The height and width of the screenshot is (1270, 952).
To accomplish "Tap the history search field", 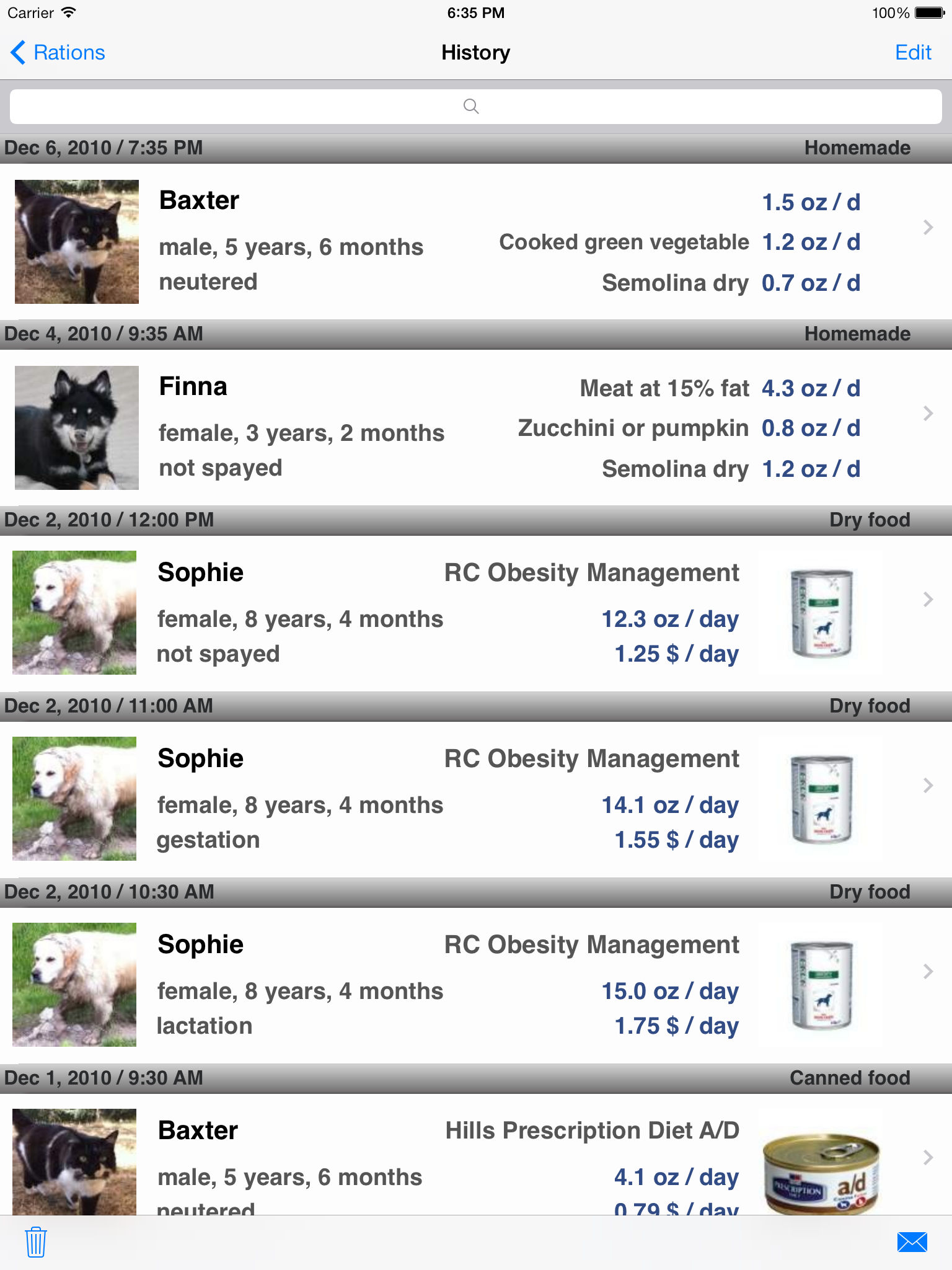I will [476, 107].
